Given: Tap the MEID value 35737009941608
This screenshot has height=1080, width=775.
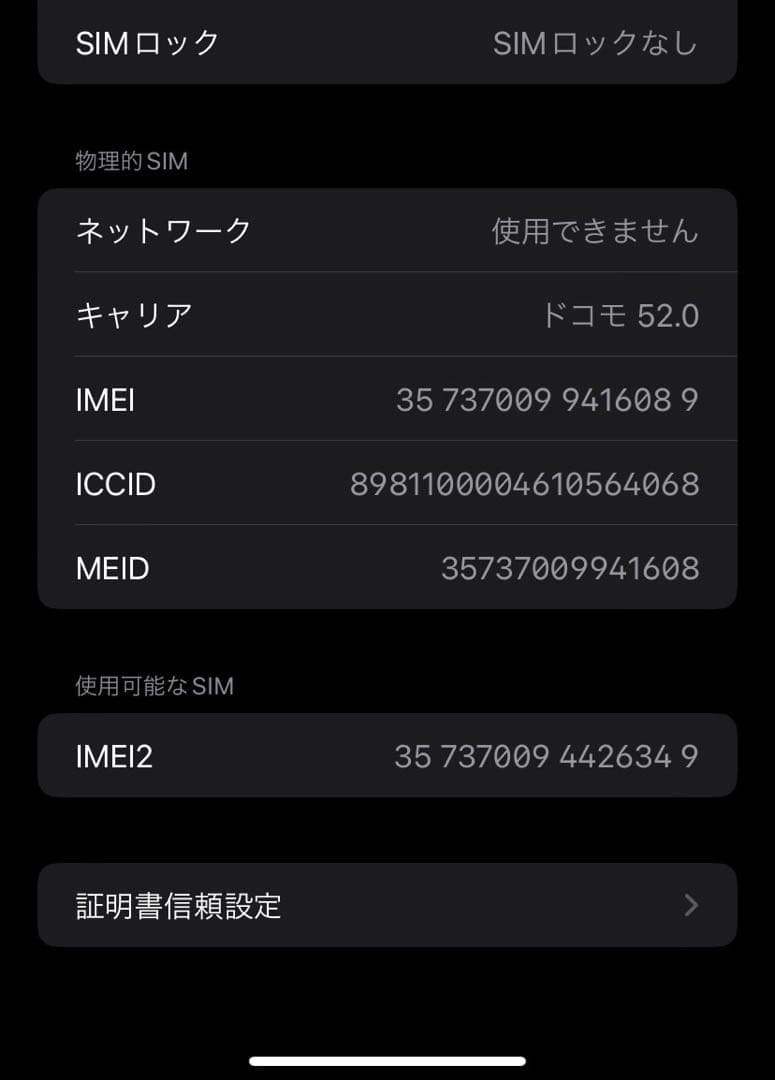Looking at the screenshot, I should tap(570, 568).
